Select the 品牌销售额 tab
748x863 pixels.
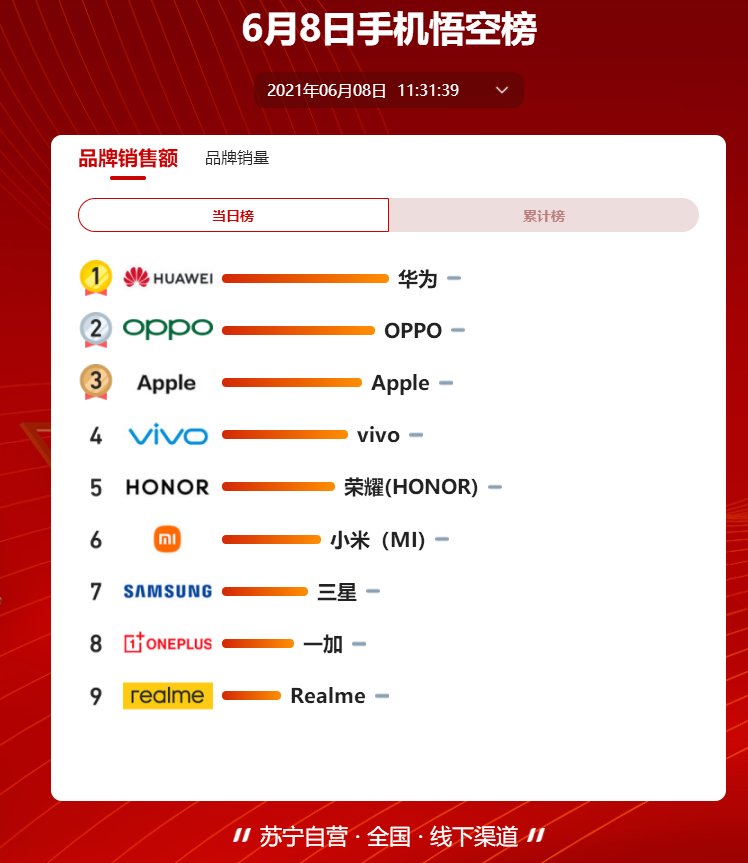(128, 158)
